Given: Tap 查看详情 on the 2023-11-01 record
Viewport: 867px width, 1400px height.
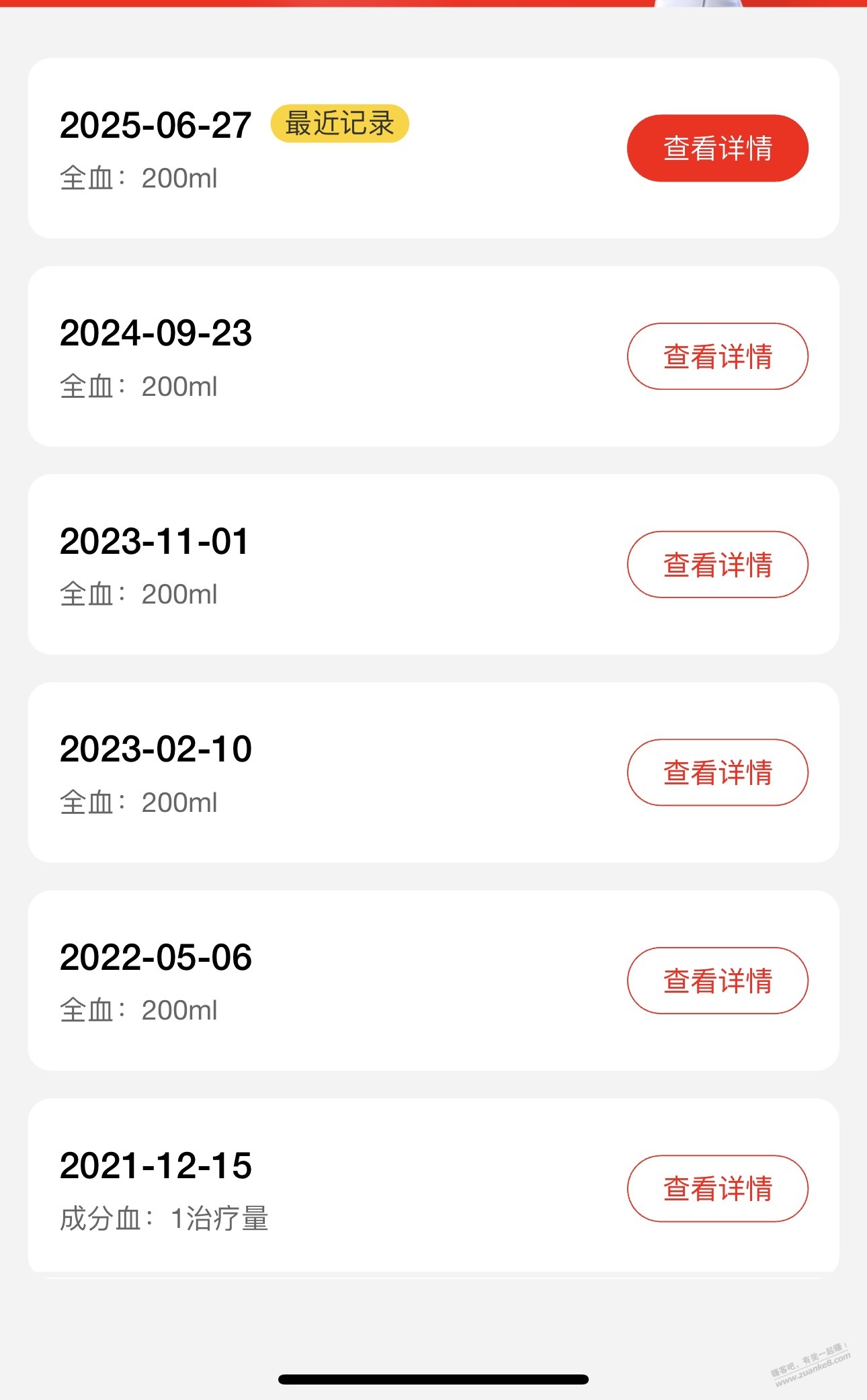Looking at the screenshot, I should pyautogui.click(x=717, y=565).
